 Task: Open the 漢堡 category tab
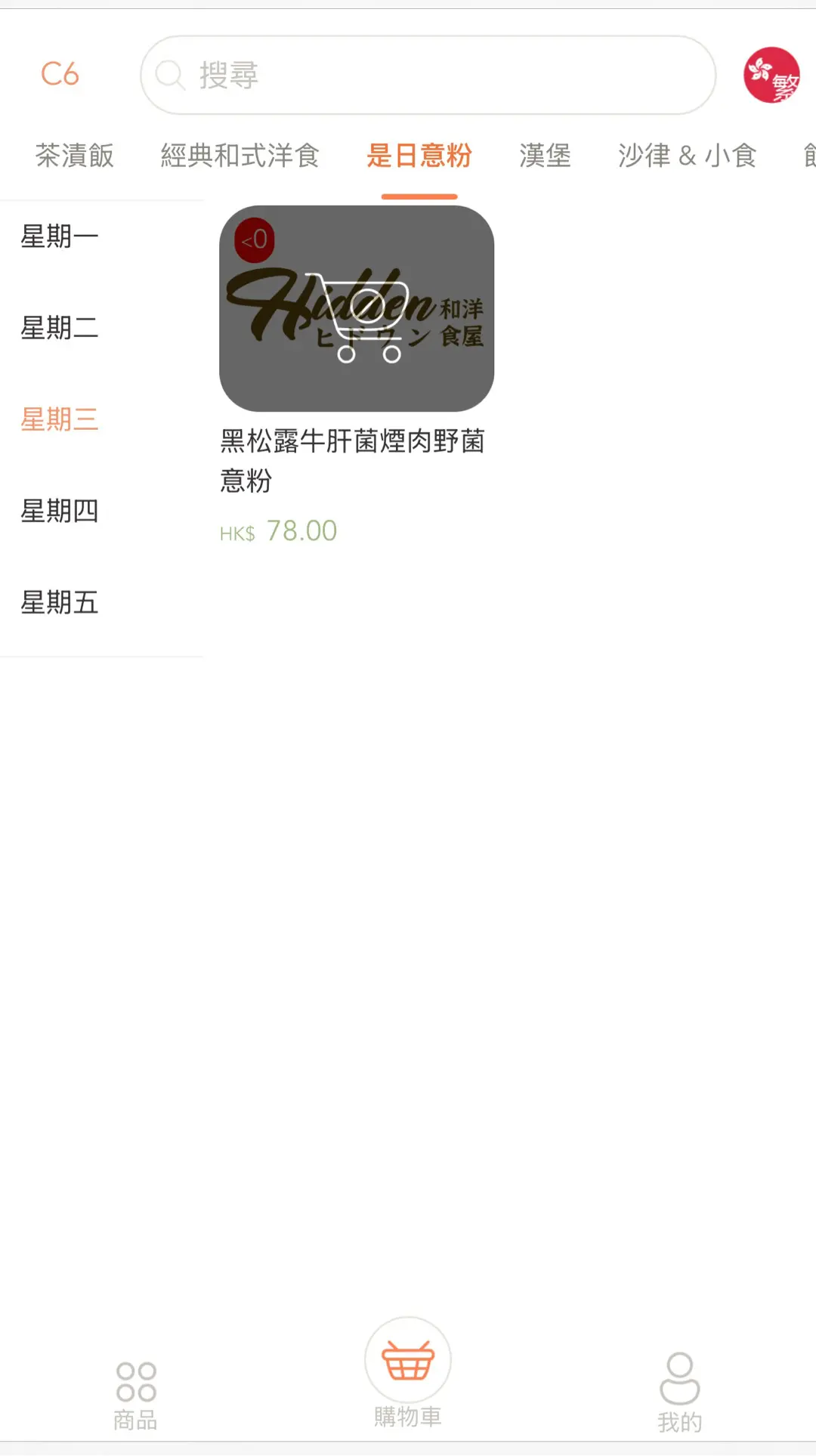point(545,156)
